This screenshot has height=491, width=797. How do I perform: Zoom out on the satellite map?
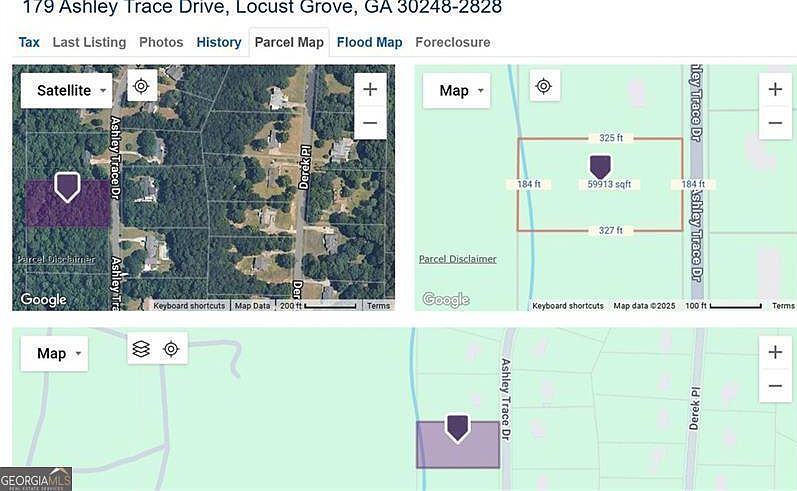pos(370,122)
